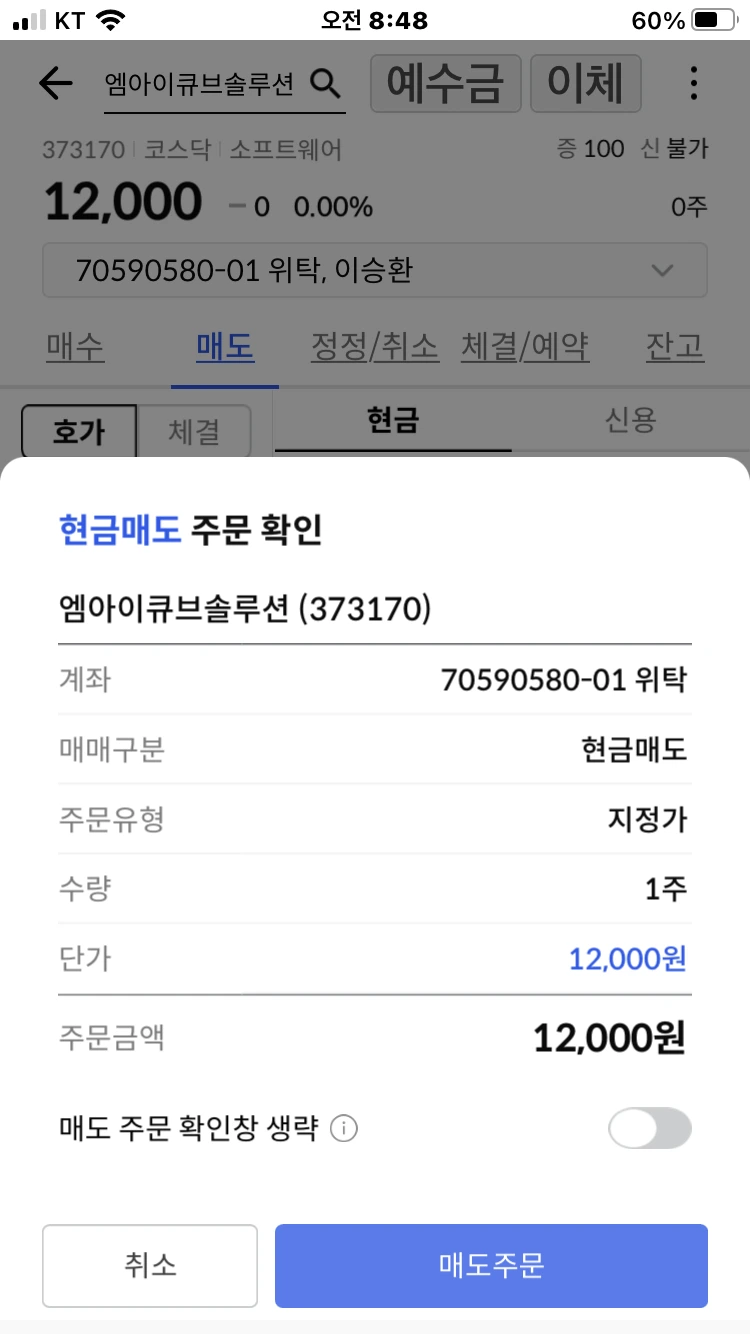The height and width of the screenshot is (1334, 750).
Task: Open the vertical three-dot menu
Action: (693, 84)
